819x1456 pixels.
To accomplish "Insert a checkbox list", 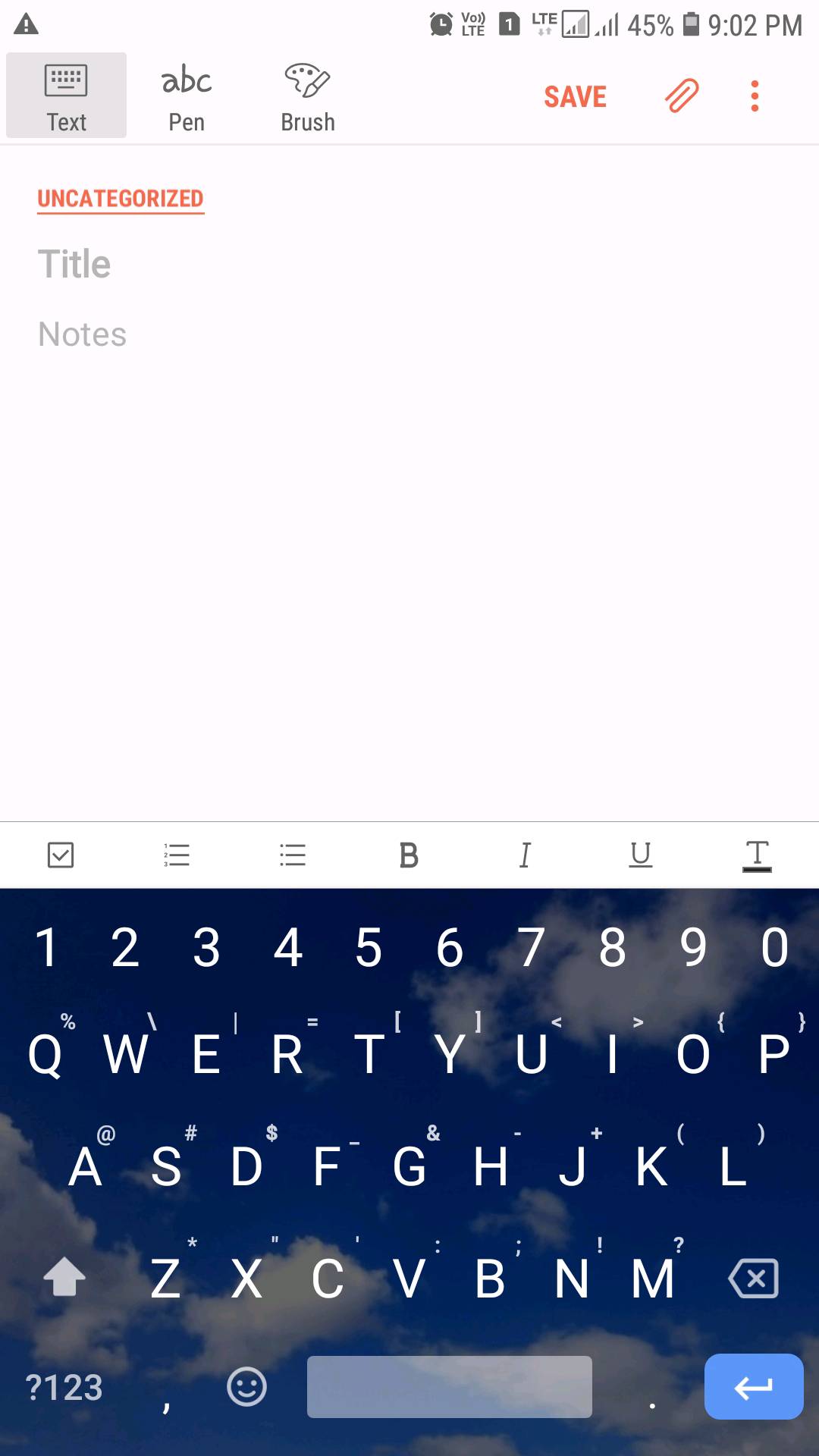I will pos(61,855).
